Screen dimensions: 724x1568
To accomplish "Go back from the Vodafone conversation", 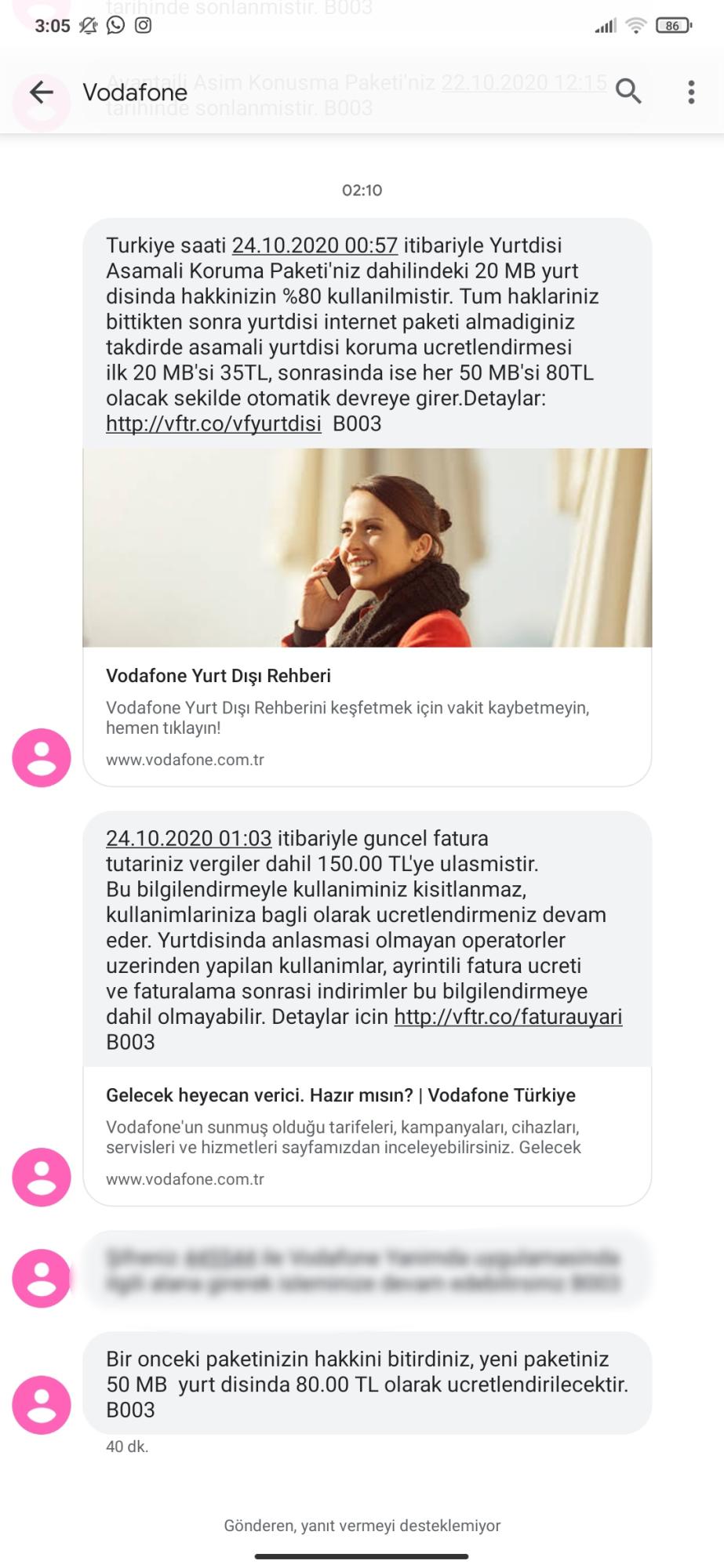I will coord(42,93).
